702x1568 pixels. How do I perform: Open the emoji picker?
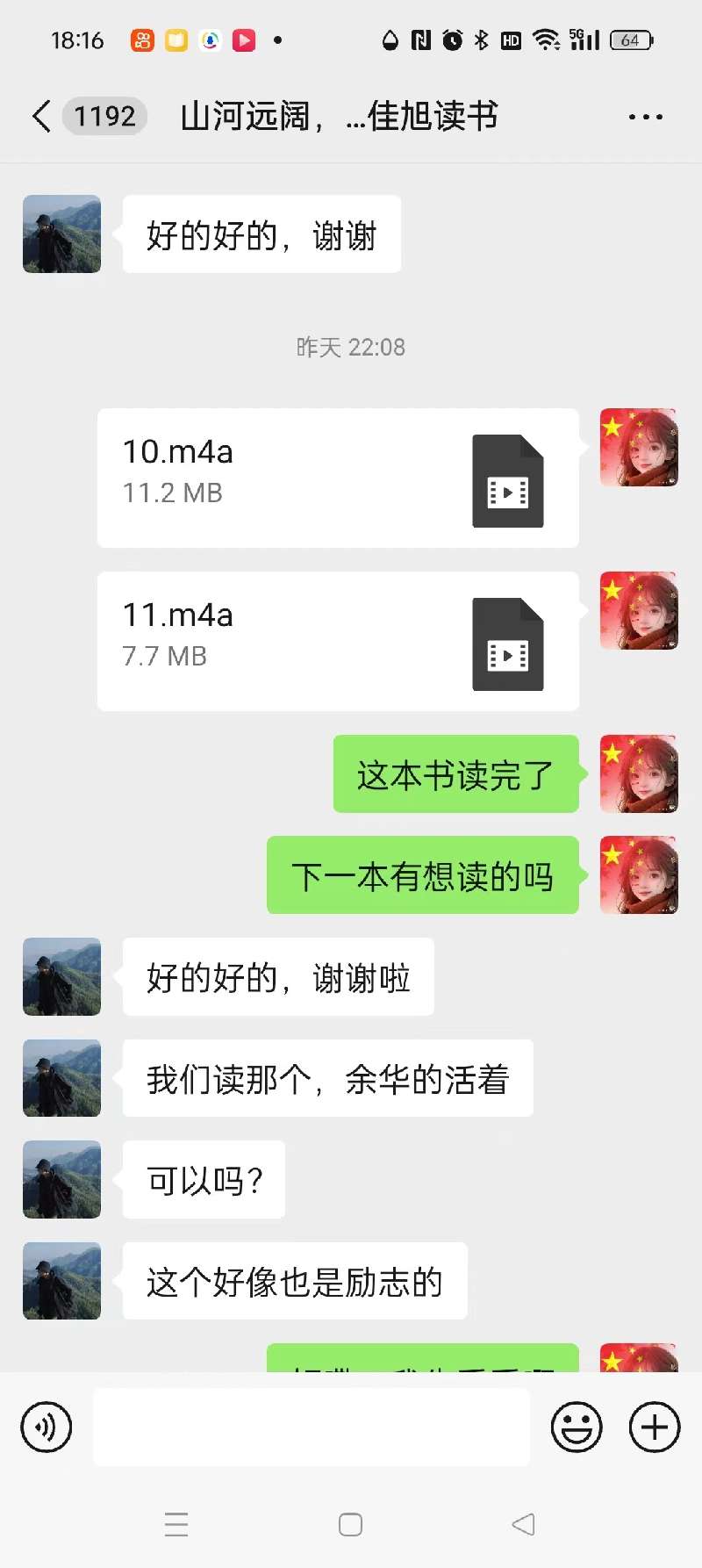tap(577, 1428)
